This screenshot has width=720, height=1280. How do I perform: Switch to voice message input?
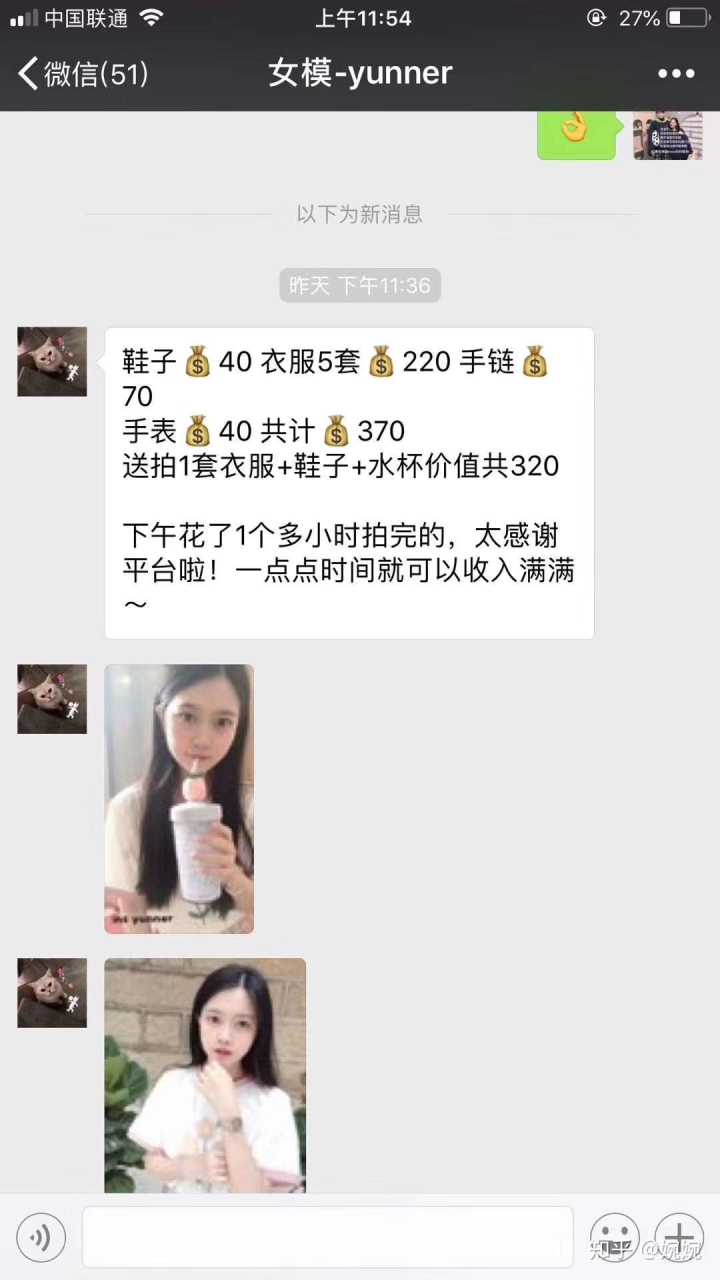point(41,1238)
